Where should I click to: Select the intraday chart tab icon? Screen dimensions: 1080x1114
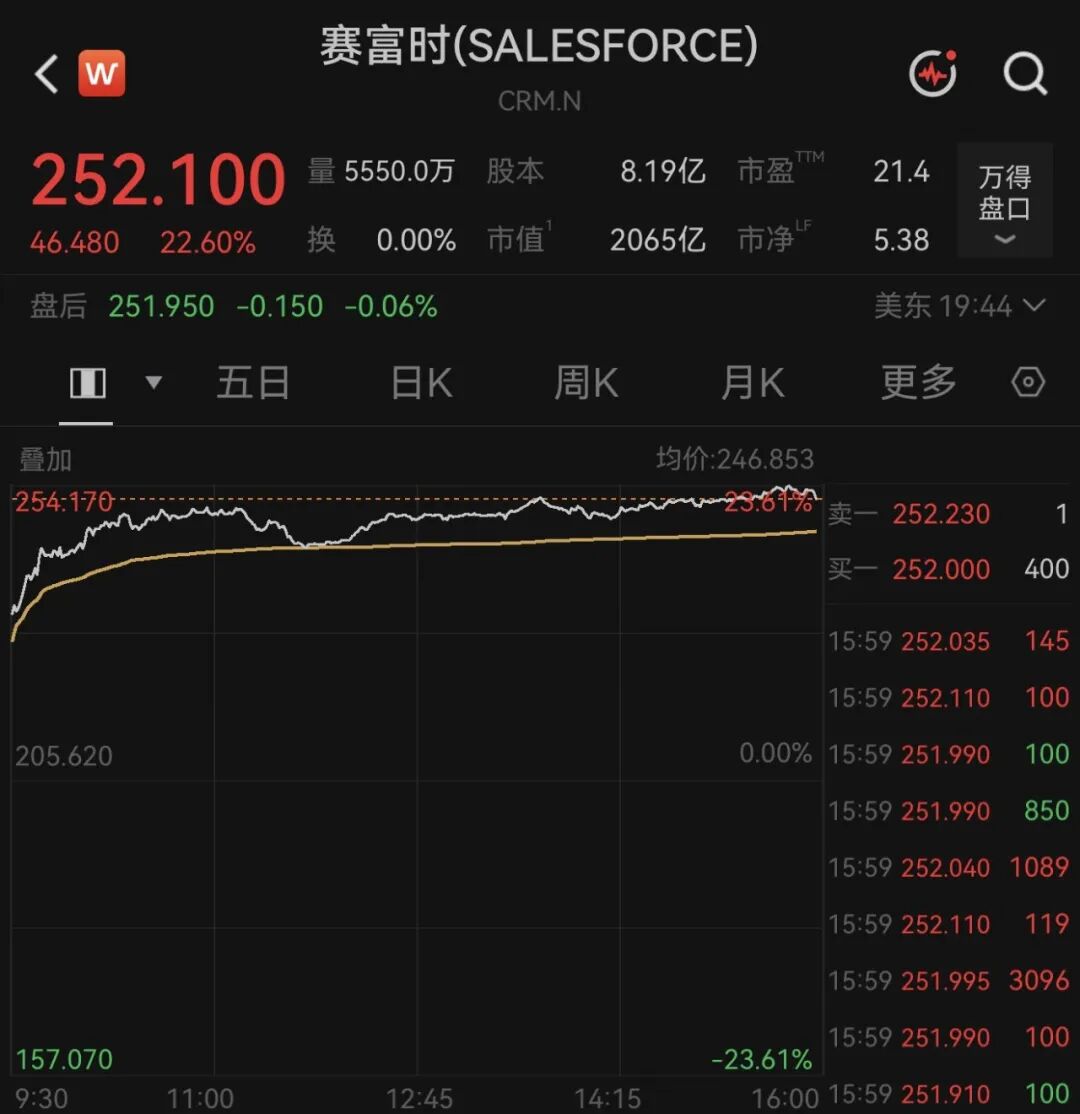click(87, 383)
